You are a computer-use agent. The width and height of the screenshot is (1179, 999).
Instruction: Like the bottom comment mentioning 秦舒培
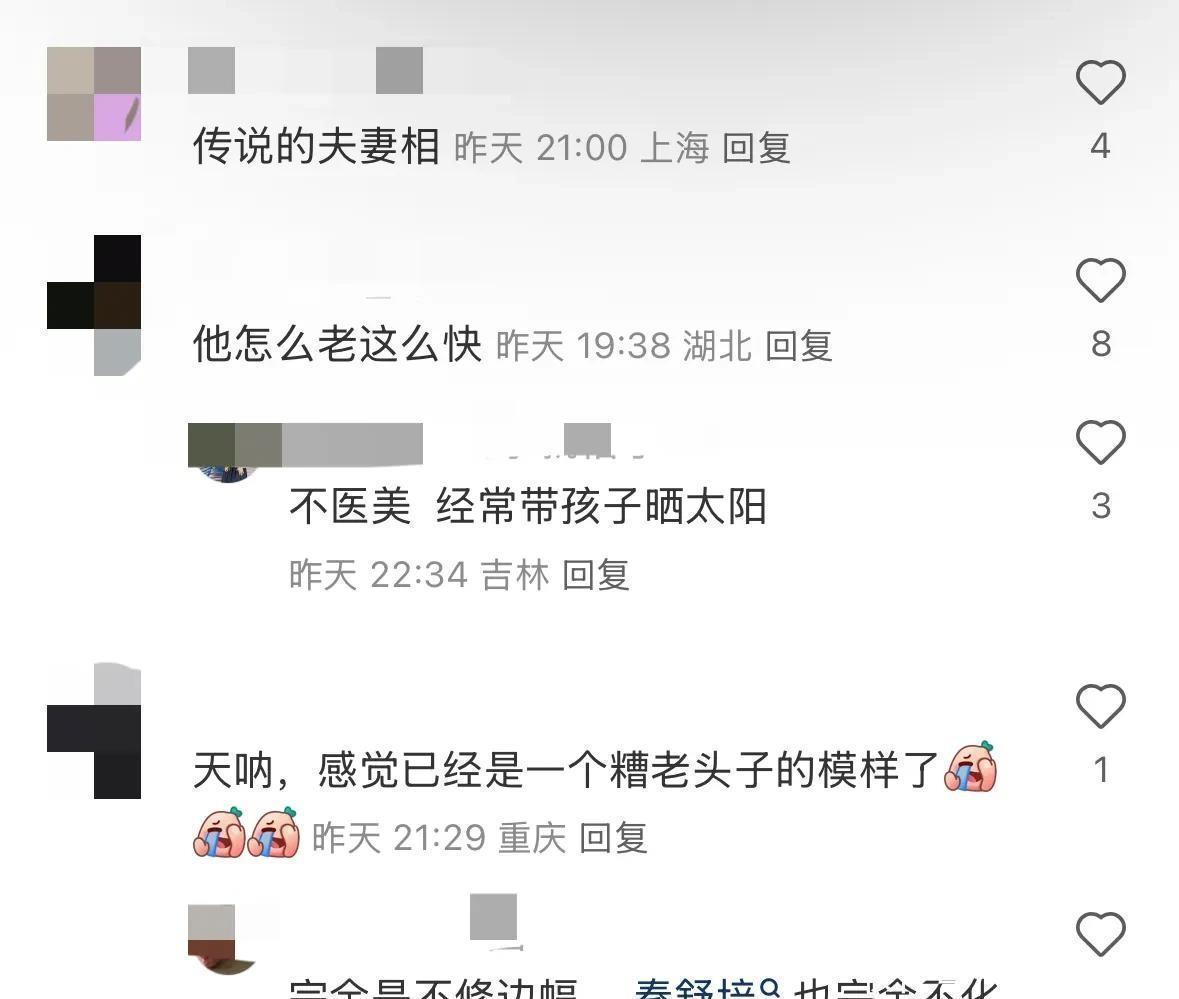coord(1100,934)
